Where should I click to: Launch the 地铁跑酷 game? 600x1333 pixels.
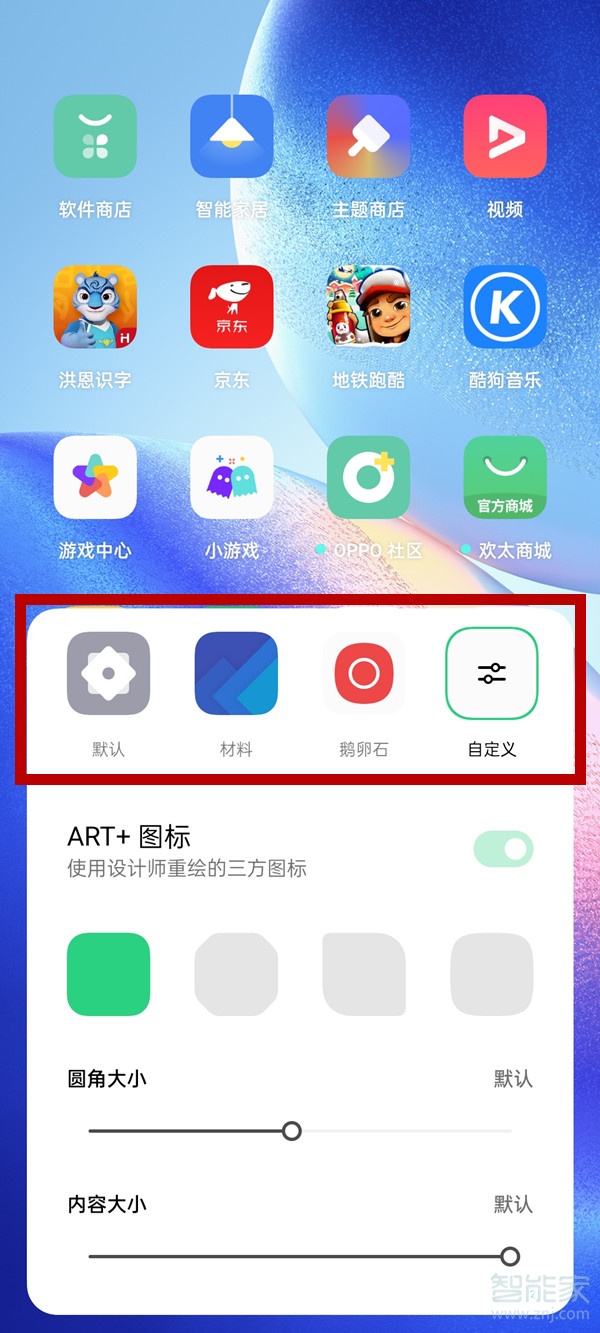tap(368, 307)
